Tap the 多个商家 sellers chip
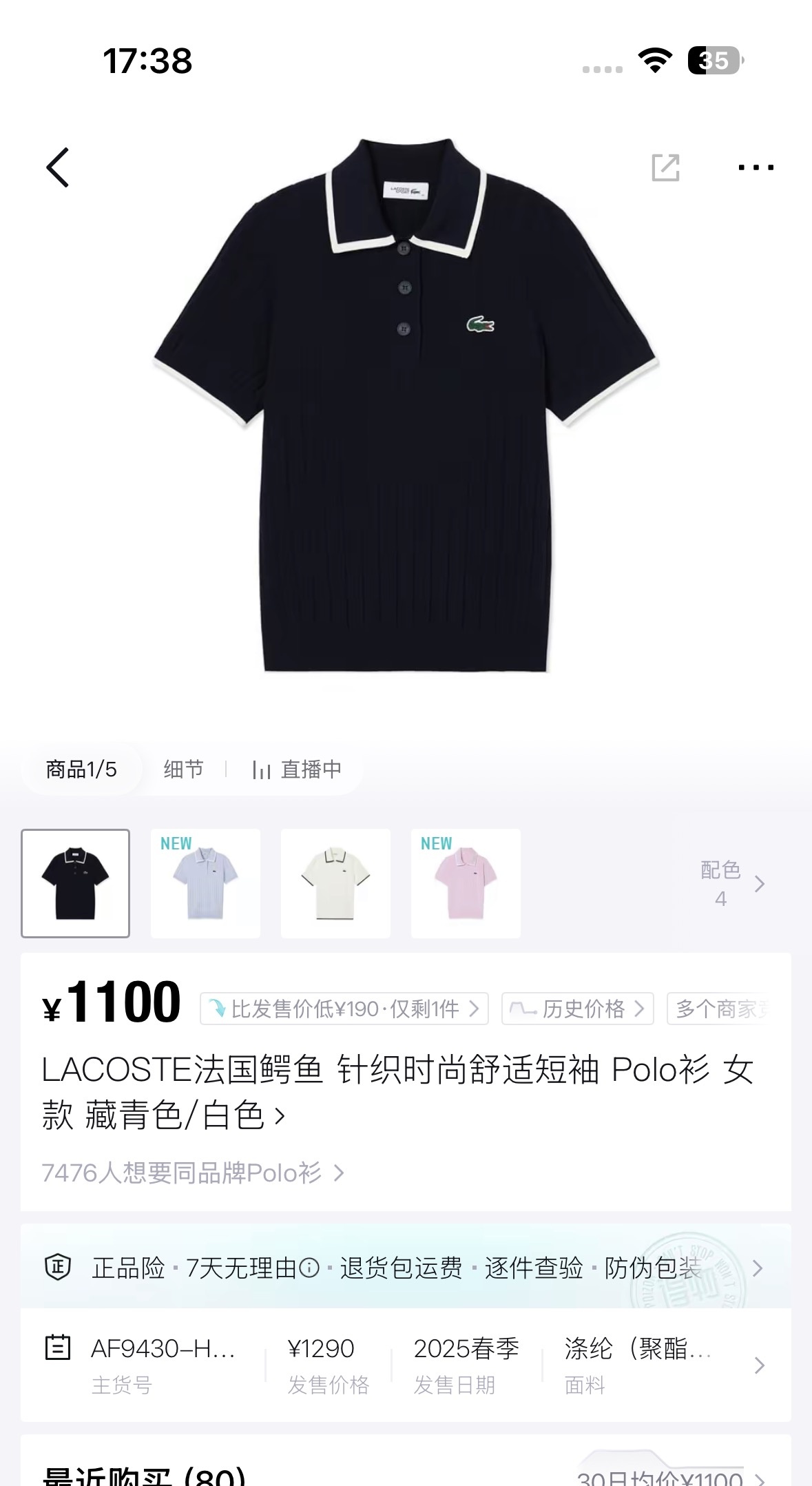 tap(720, 1009)
